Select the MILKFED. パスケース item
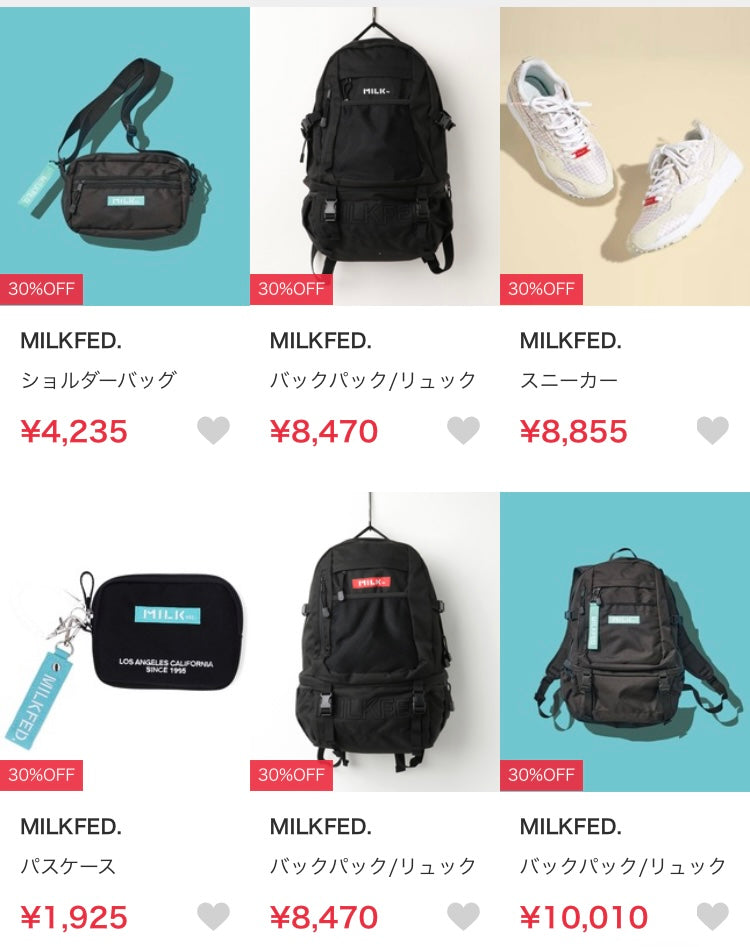Image resolution: width=750 pixels, height=947 pixels. click(124, 642)
